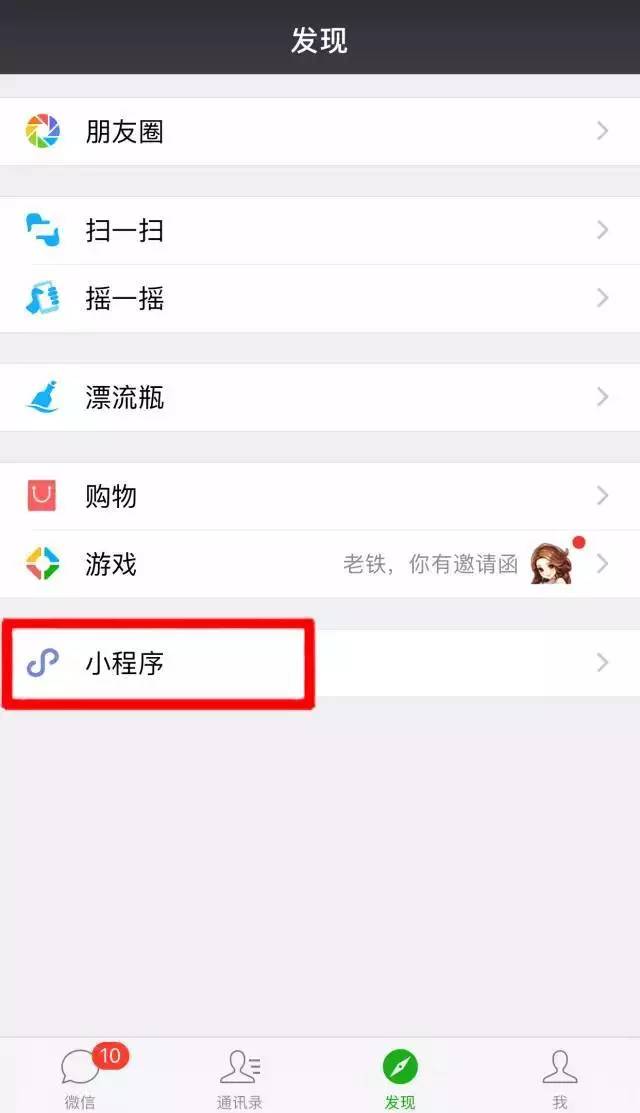Open 小程序 Mini Programs

(320, 663)
